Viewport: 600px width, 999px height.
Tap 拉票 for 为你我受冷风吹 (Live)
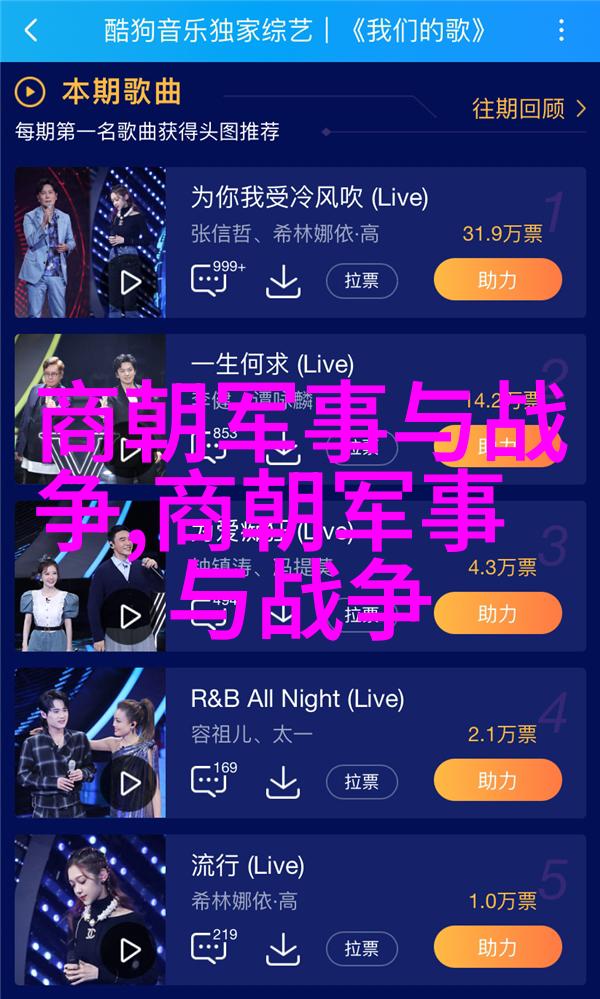pos(362,280)
